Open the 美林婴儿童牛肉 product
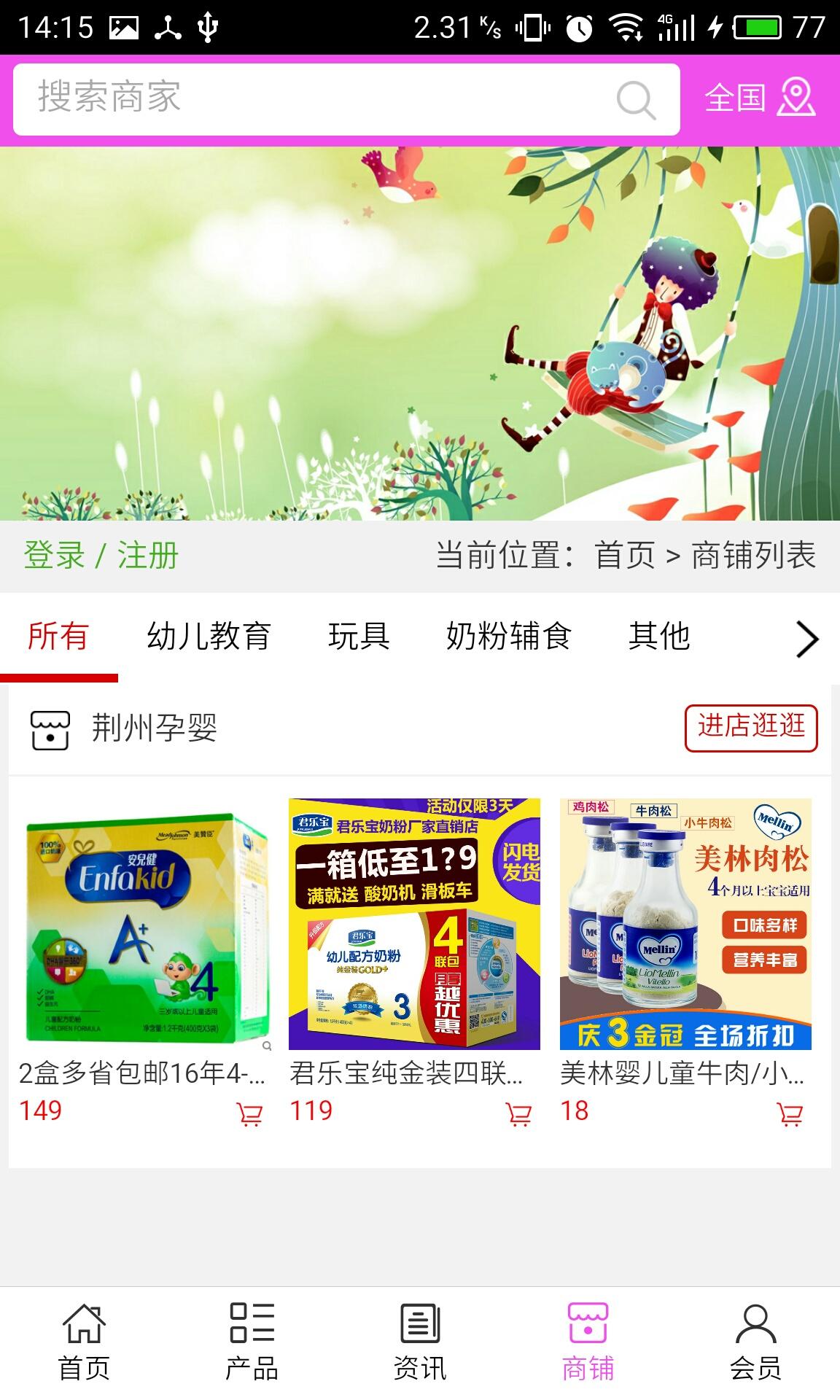This screenshot has height=1400, width=840. pyautogui.click(x=685, y=925)
